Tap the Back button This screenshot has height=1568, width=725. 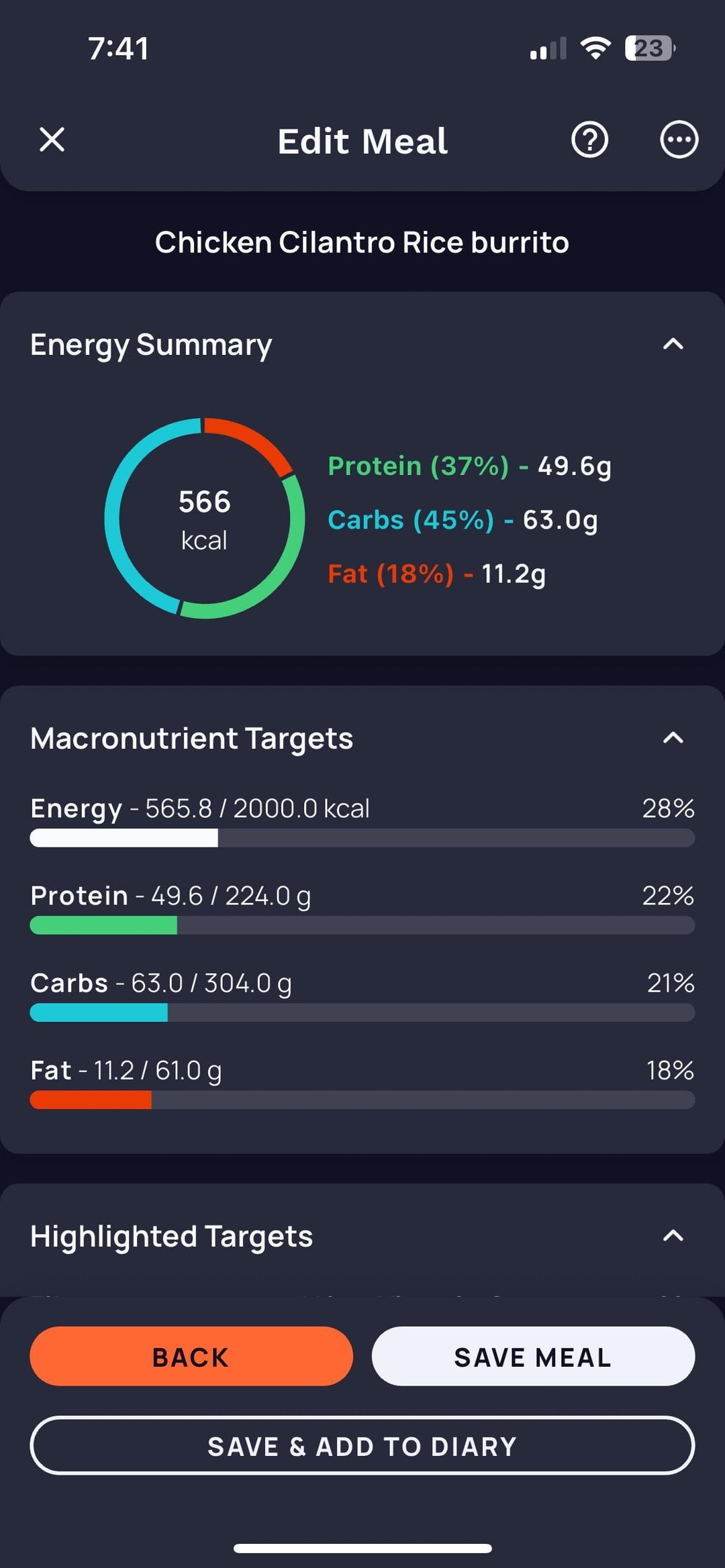[191, 1356]
